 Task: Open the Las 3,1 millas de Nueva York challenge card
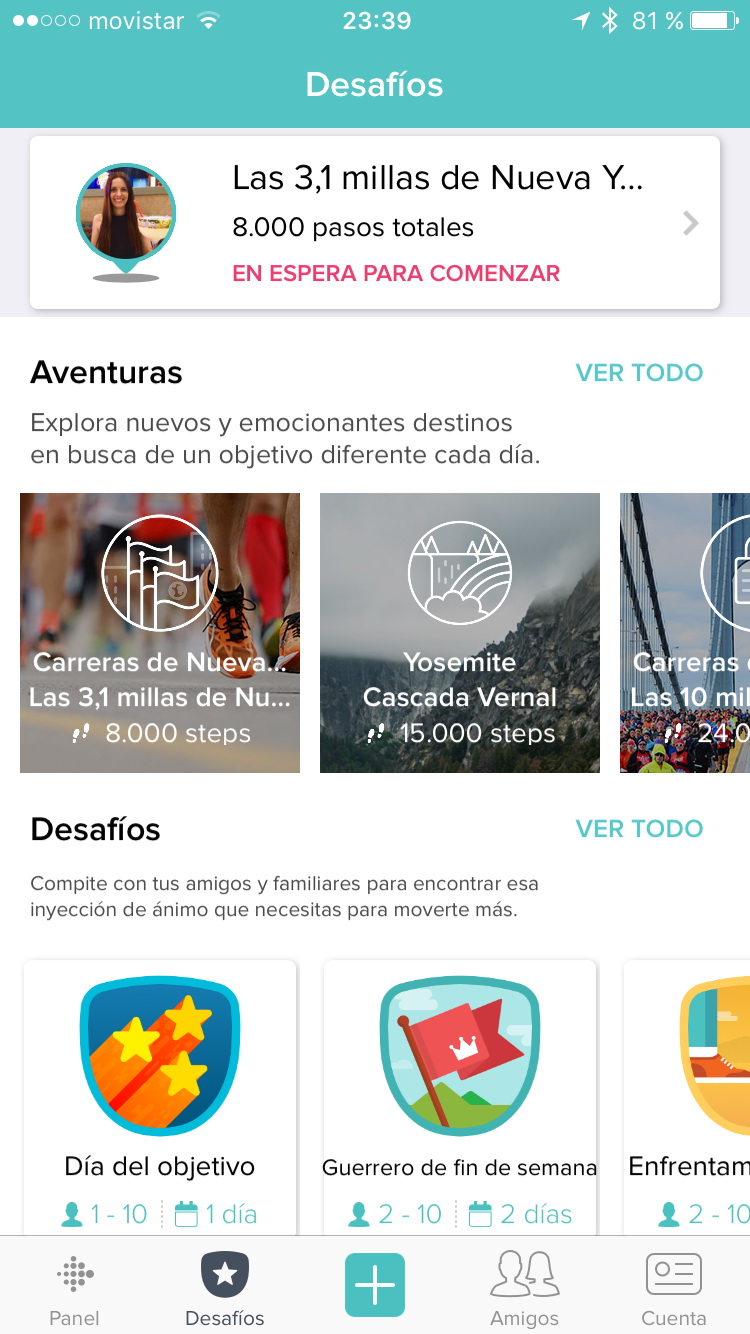375,223
